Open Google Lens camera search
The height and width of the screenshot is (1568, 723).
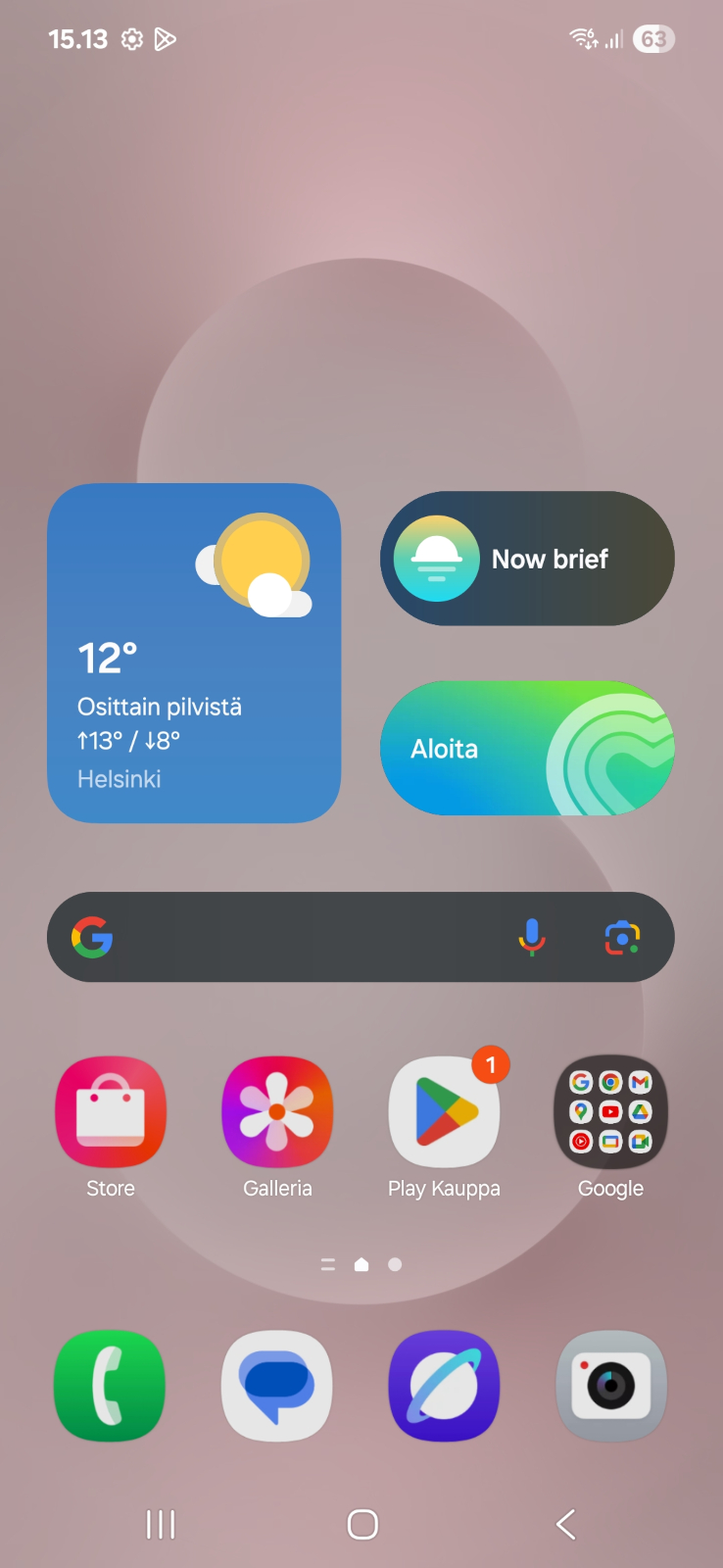pyautogui.click(x=622, y=938)
